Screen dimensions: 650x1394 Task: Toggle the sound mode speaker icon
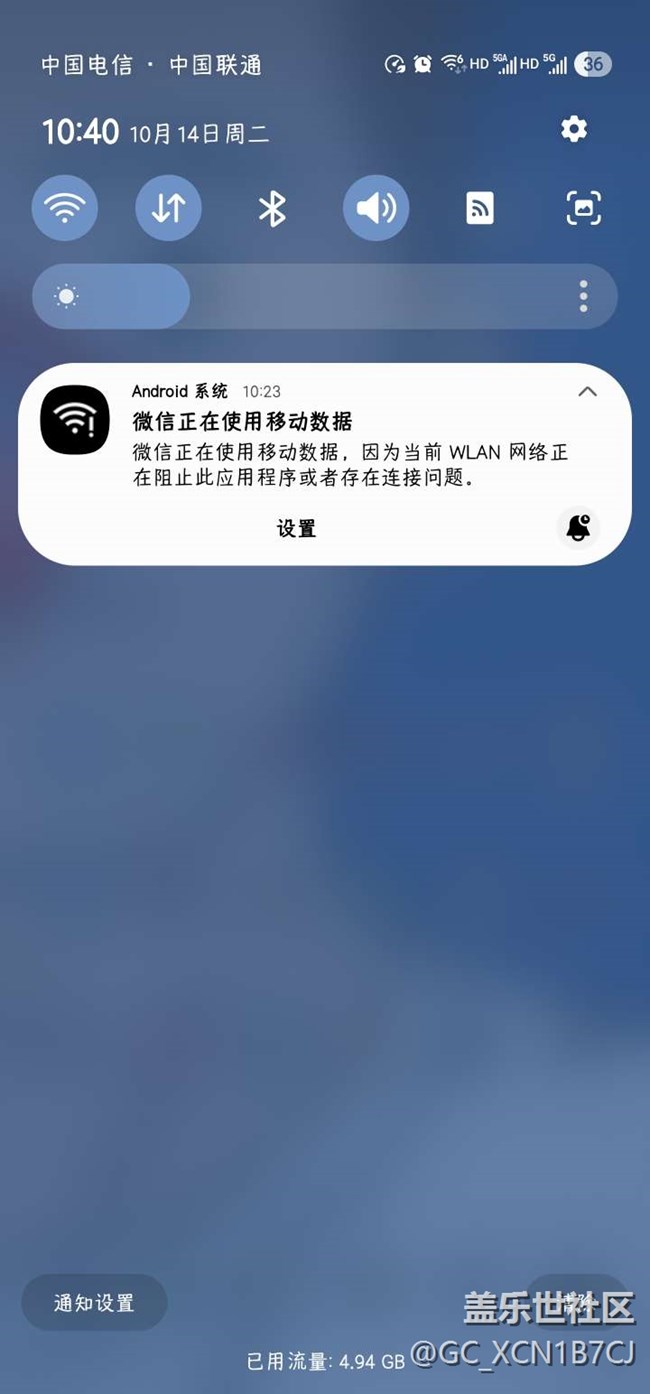(x=376, y=208)
